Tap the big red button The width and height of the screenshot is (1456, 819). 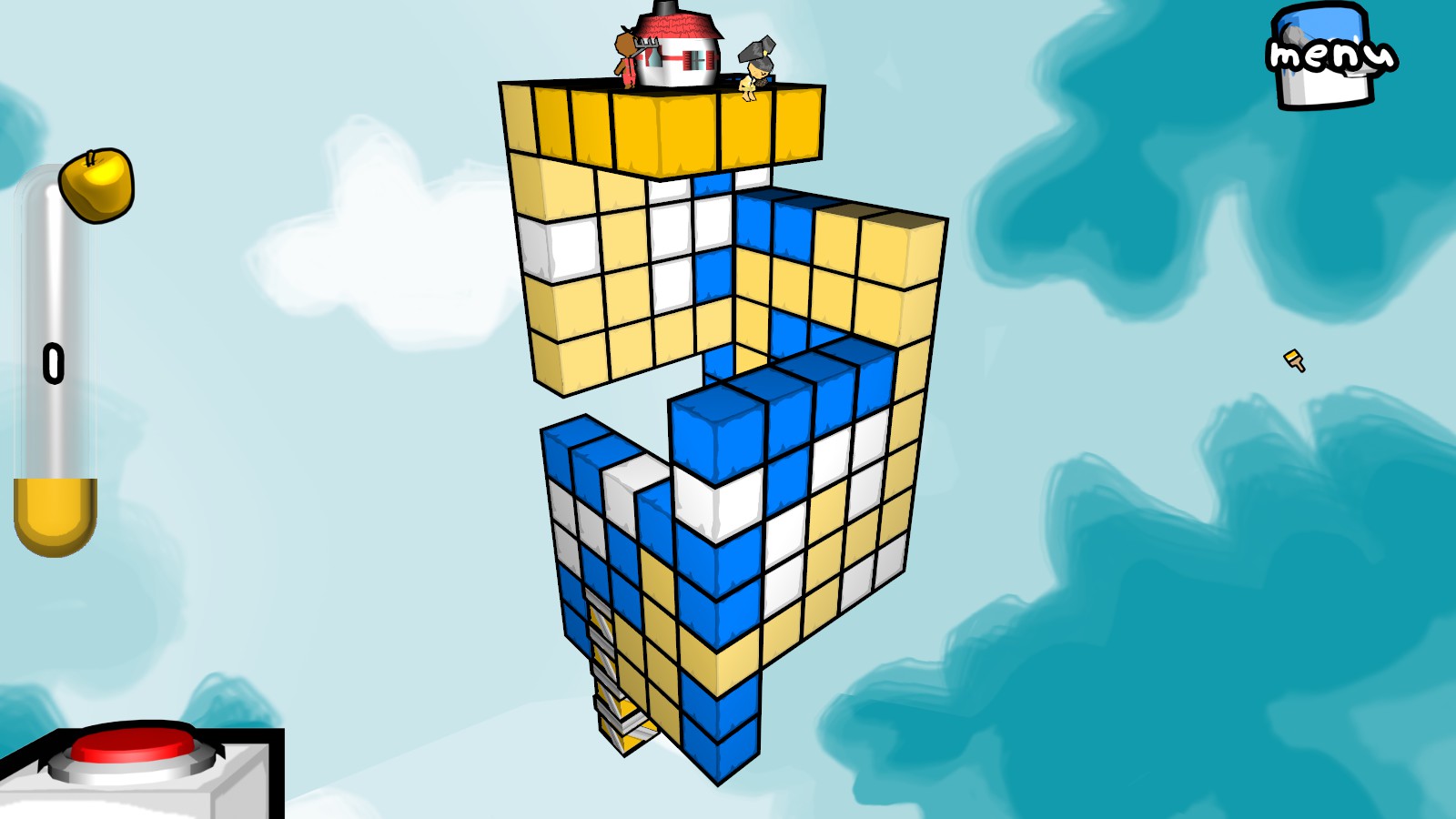(x=133, y=746)
